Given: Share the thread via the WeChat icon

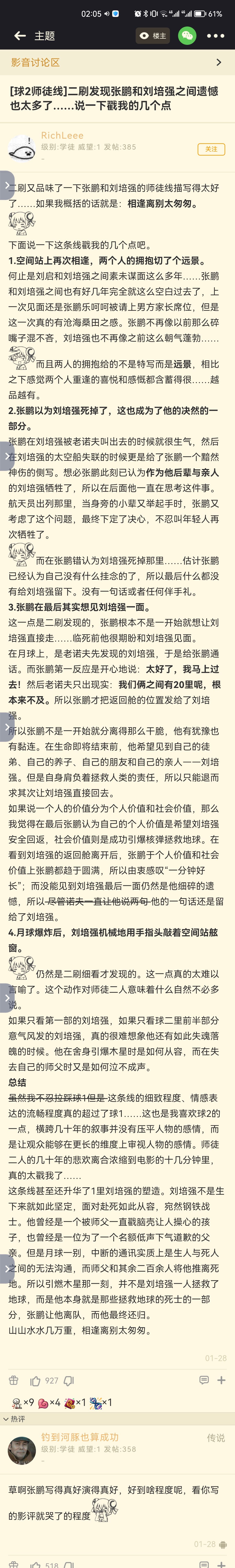Looking at the screenshot, I should [187, 36].
